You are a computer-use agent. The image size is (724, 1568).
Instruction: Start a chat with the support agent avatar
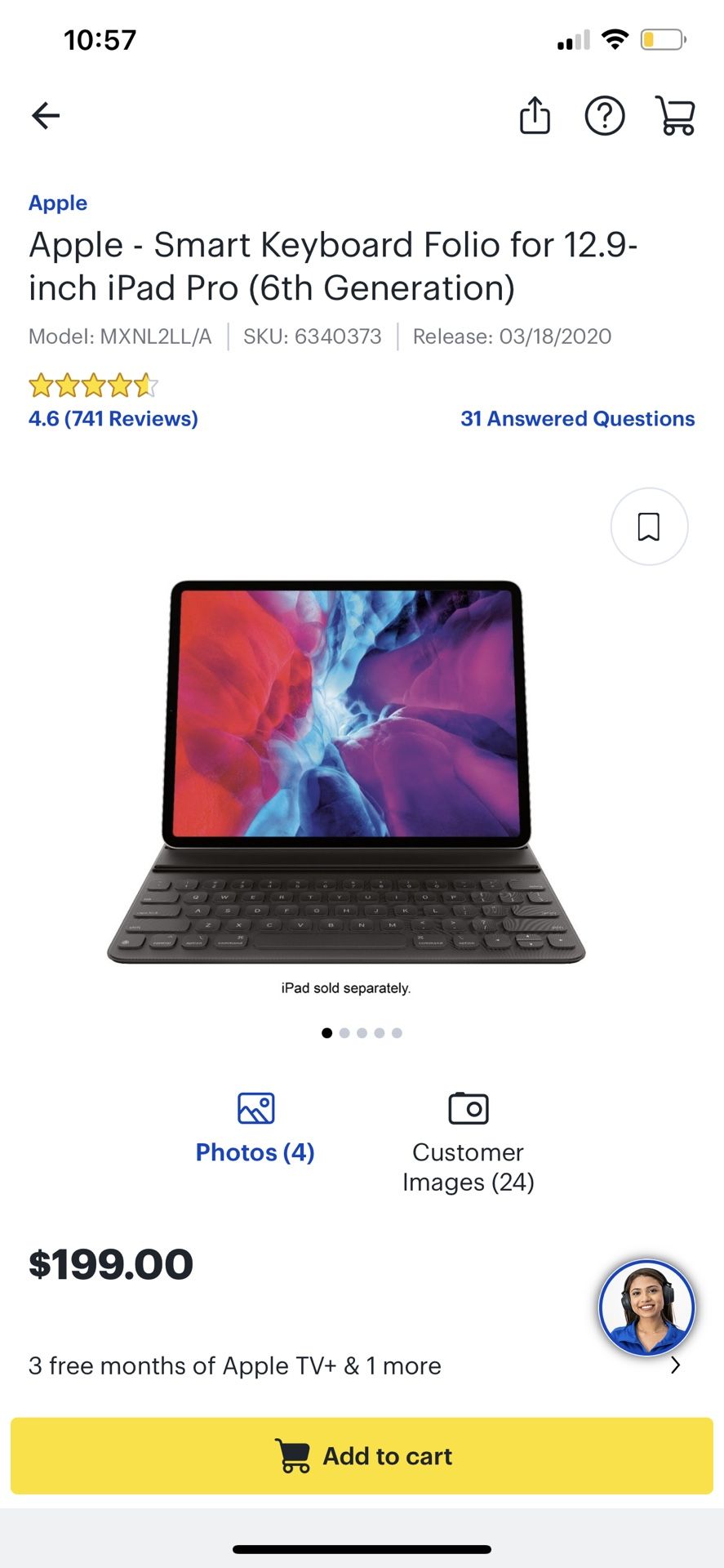point(646,1307)
